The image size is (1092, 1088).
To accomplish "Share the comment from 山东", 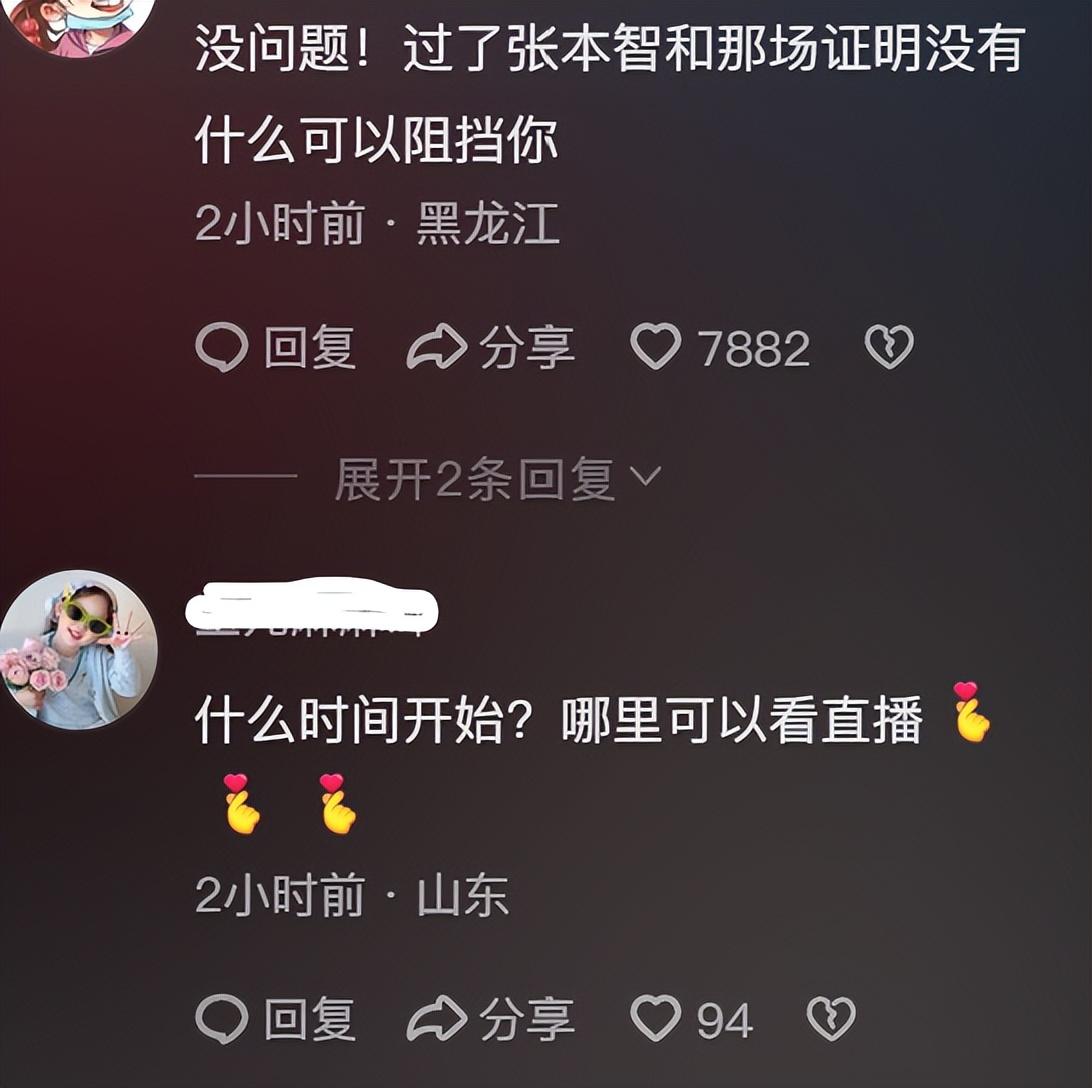I will tap(491, 1019).
